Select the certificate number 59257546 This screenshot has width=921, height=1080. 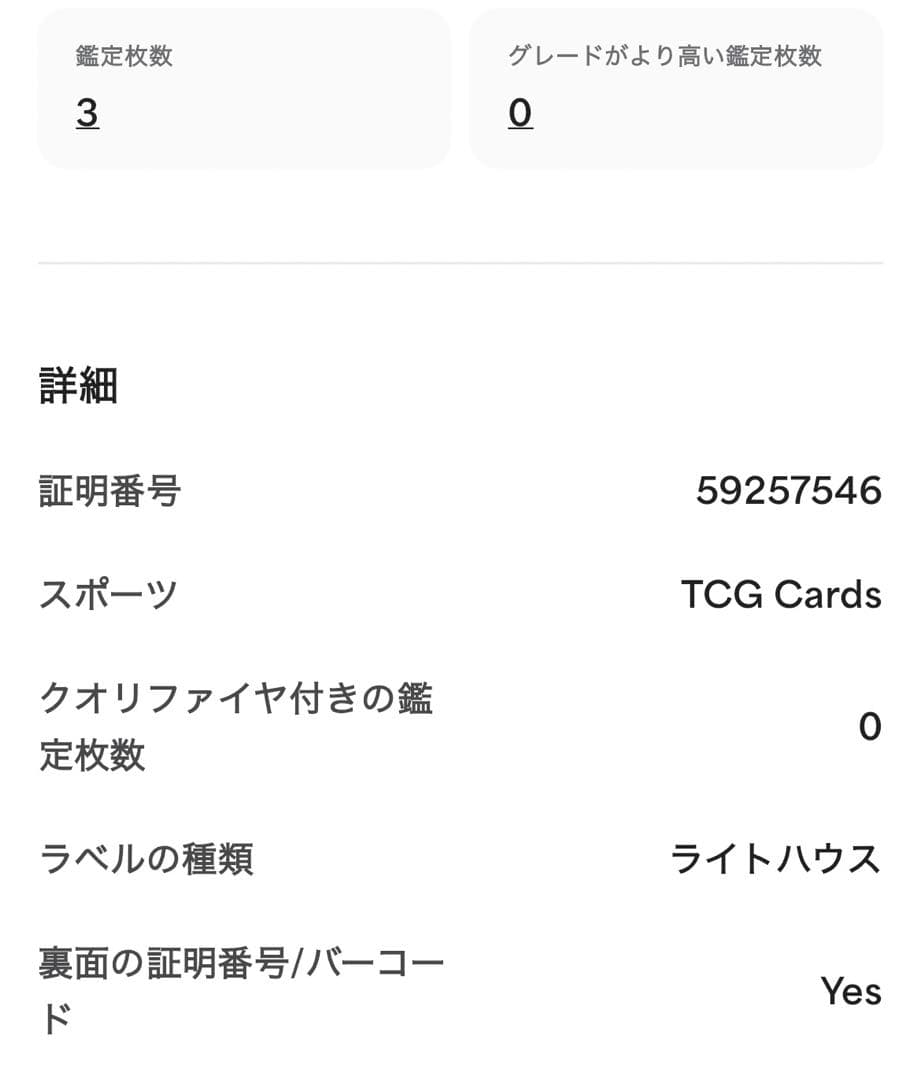pyautogui.click(x=789, y=487)
